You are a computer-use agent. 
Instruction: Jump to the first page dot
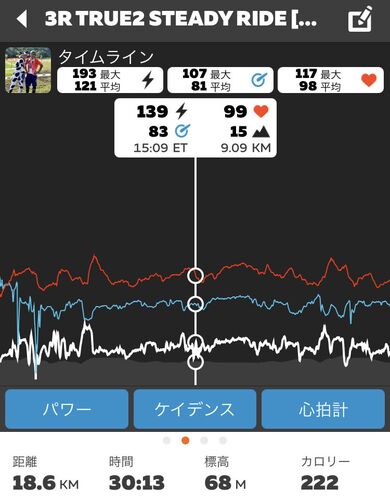click(x=167, y=441)
